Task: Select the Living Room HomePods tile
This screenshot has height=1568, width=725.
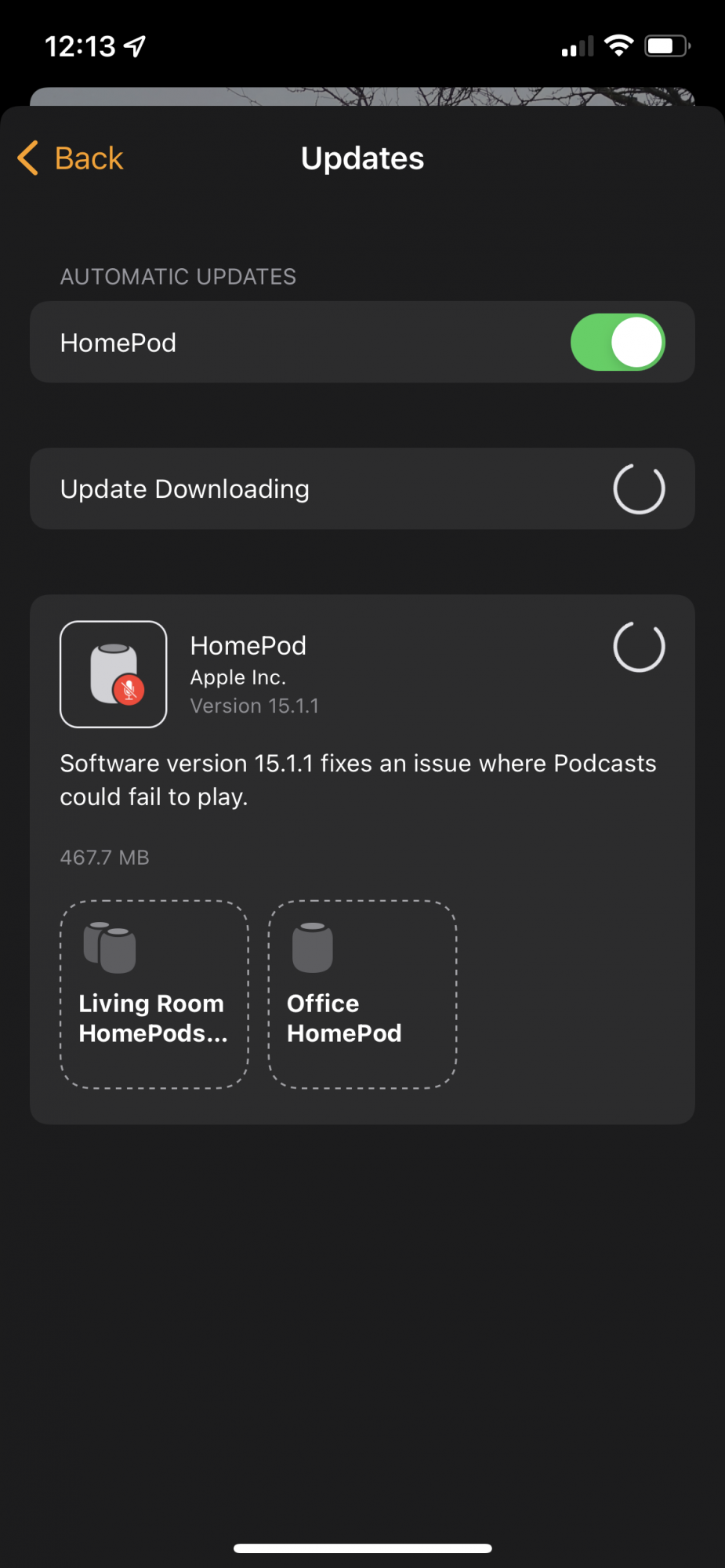Action: pos(154,994)
